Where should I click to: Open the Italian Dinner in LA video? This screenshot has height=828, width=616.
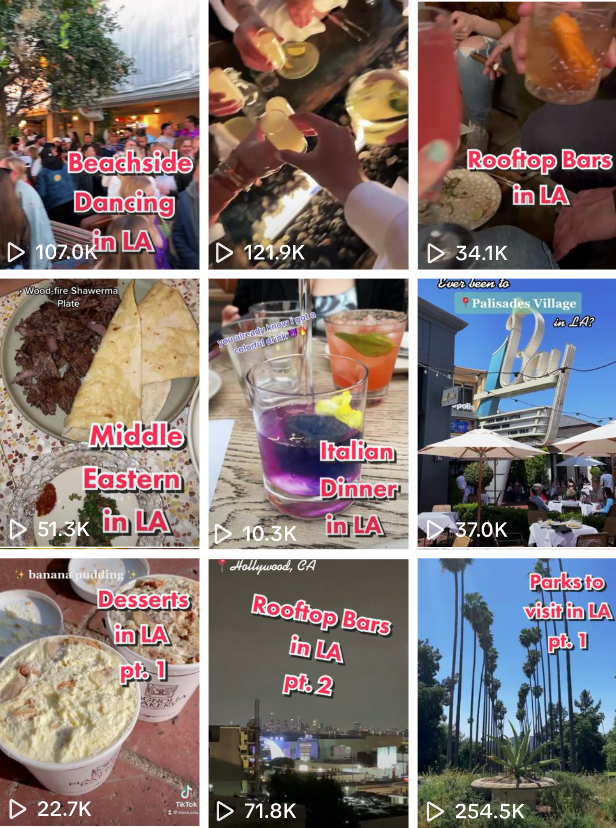coord(308,413)
